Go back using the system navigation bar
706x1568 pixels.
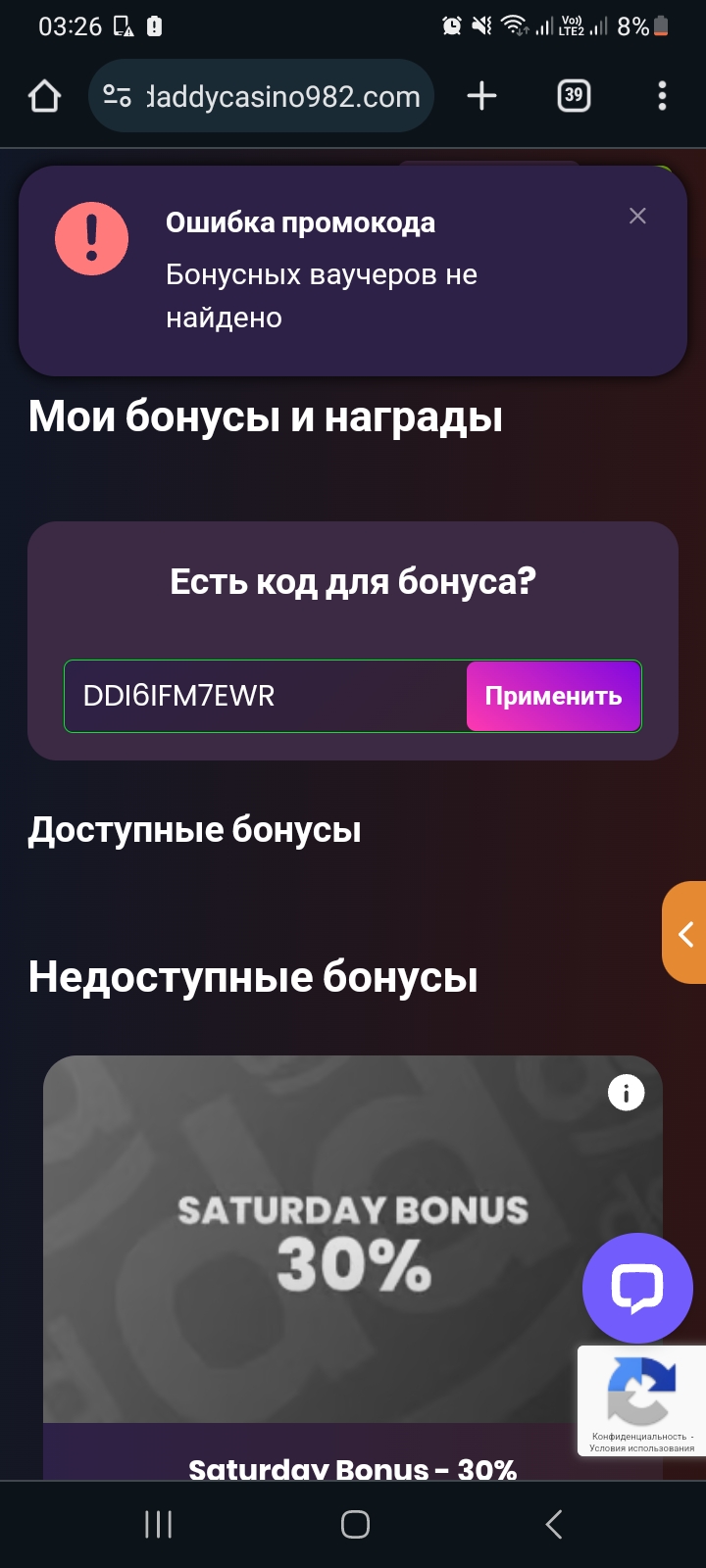(x=554, y=1524)
